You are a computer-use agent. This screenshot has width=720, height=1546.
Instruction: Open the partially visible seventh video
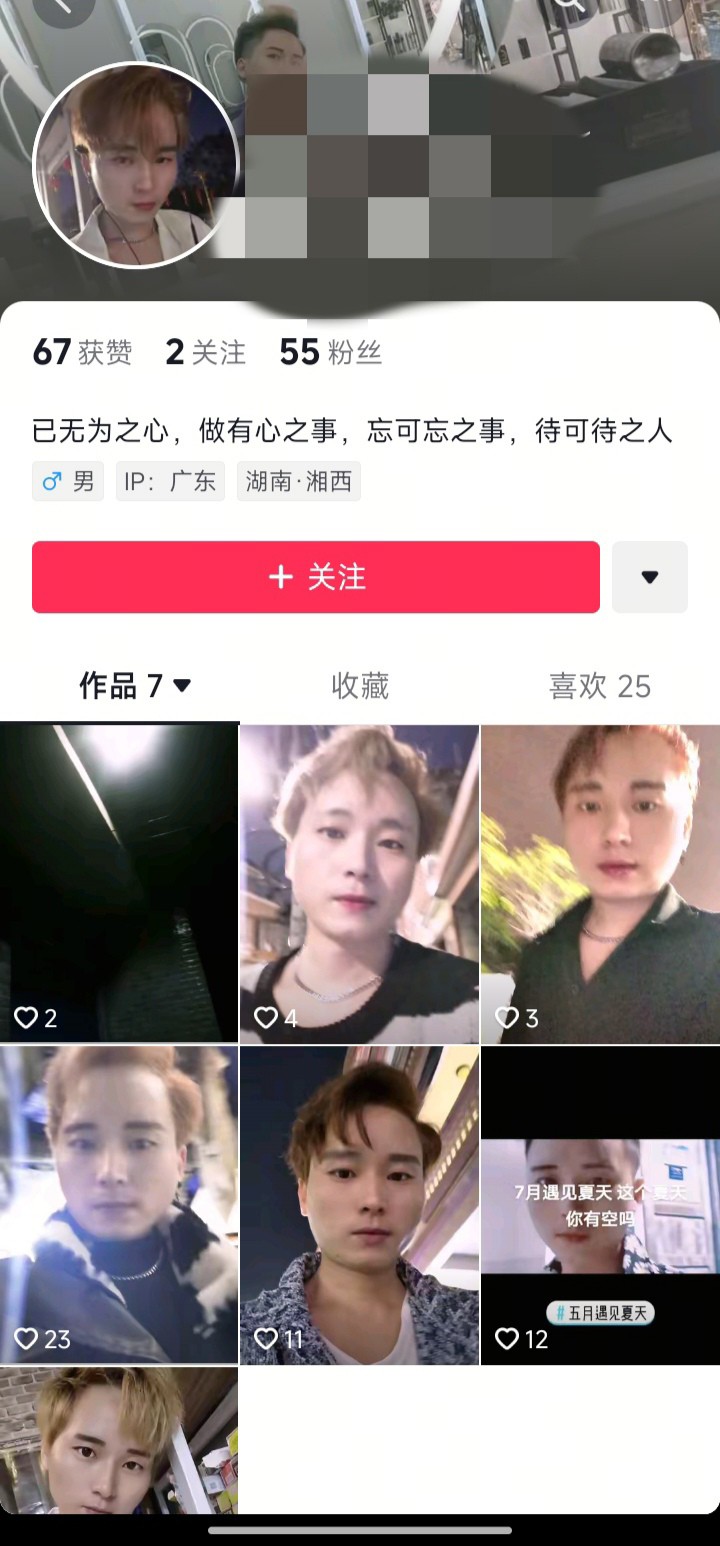tap(119, 1440)
